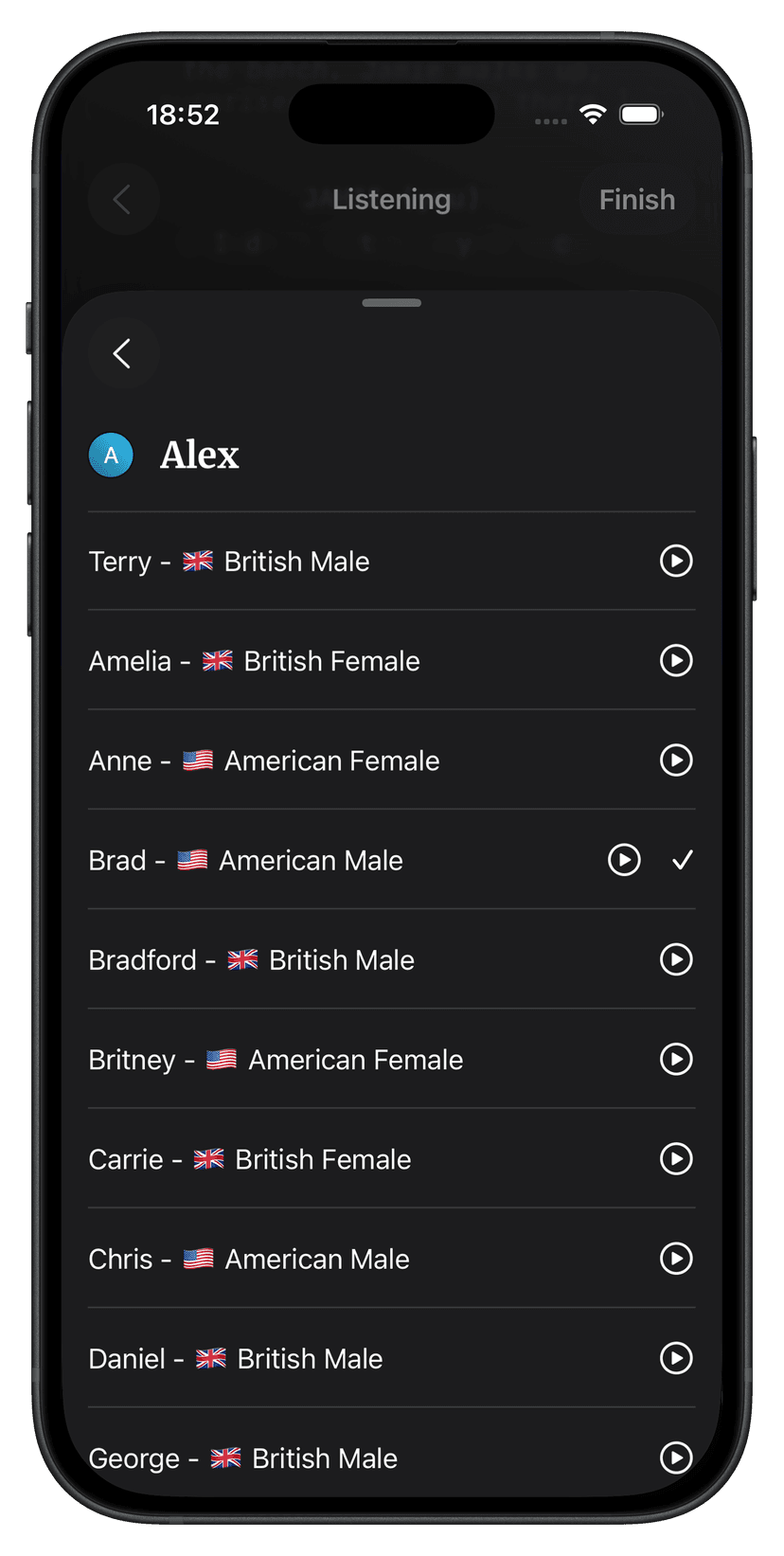
Task: Play Anne's American Female sample
Action: (675, 760)
